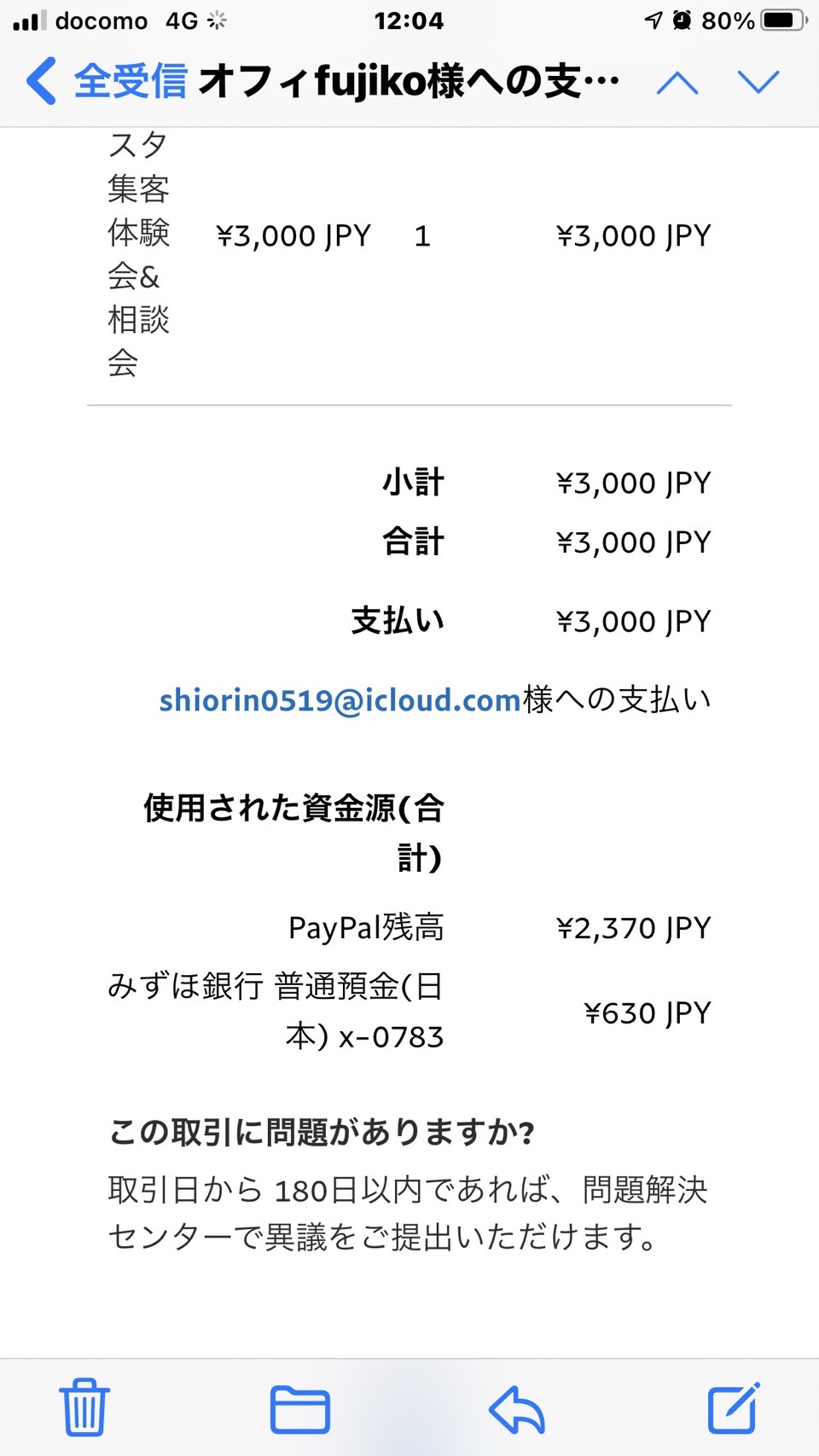The width and height of the screenshot is (819, 1456).
Task: Reply to this email
Action: [x=517, y=1408]
